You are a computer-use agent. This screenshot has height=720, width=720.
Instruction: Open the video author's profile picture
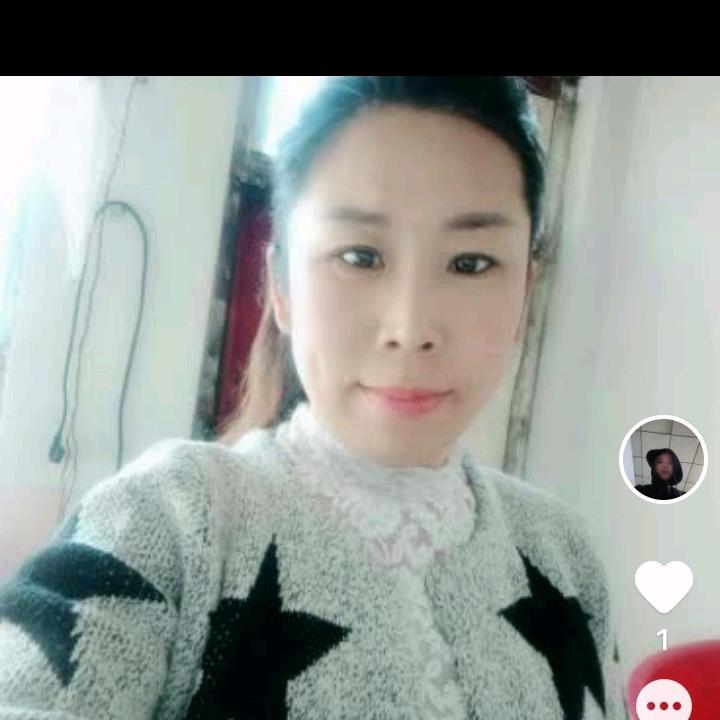point(663,459)
